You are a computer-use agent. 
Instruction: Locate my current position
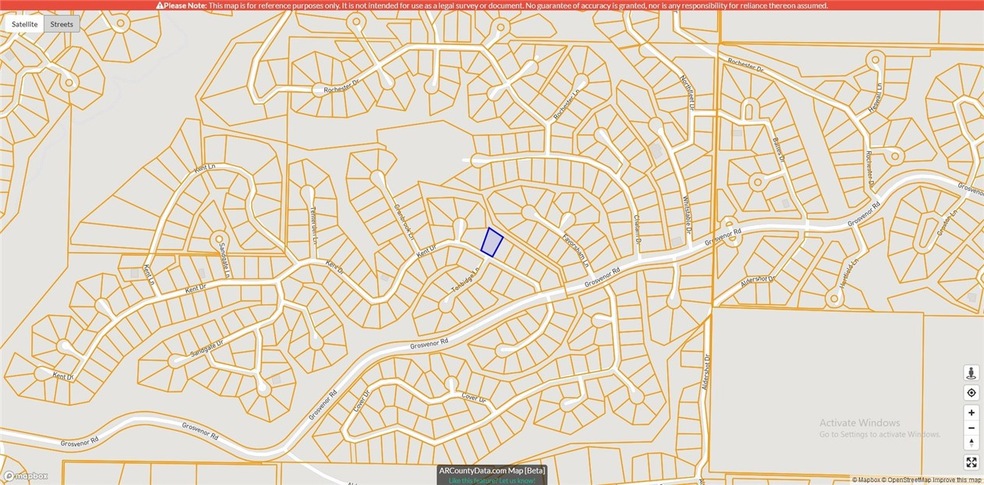coord(971,393)
